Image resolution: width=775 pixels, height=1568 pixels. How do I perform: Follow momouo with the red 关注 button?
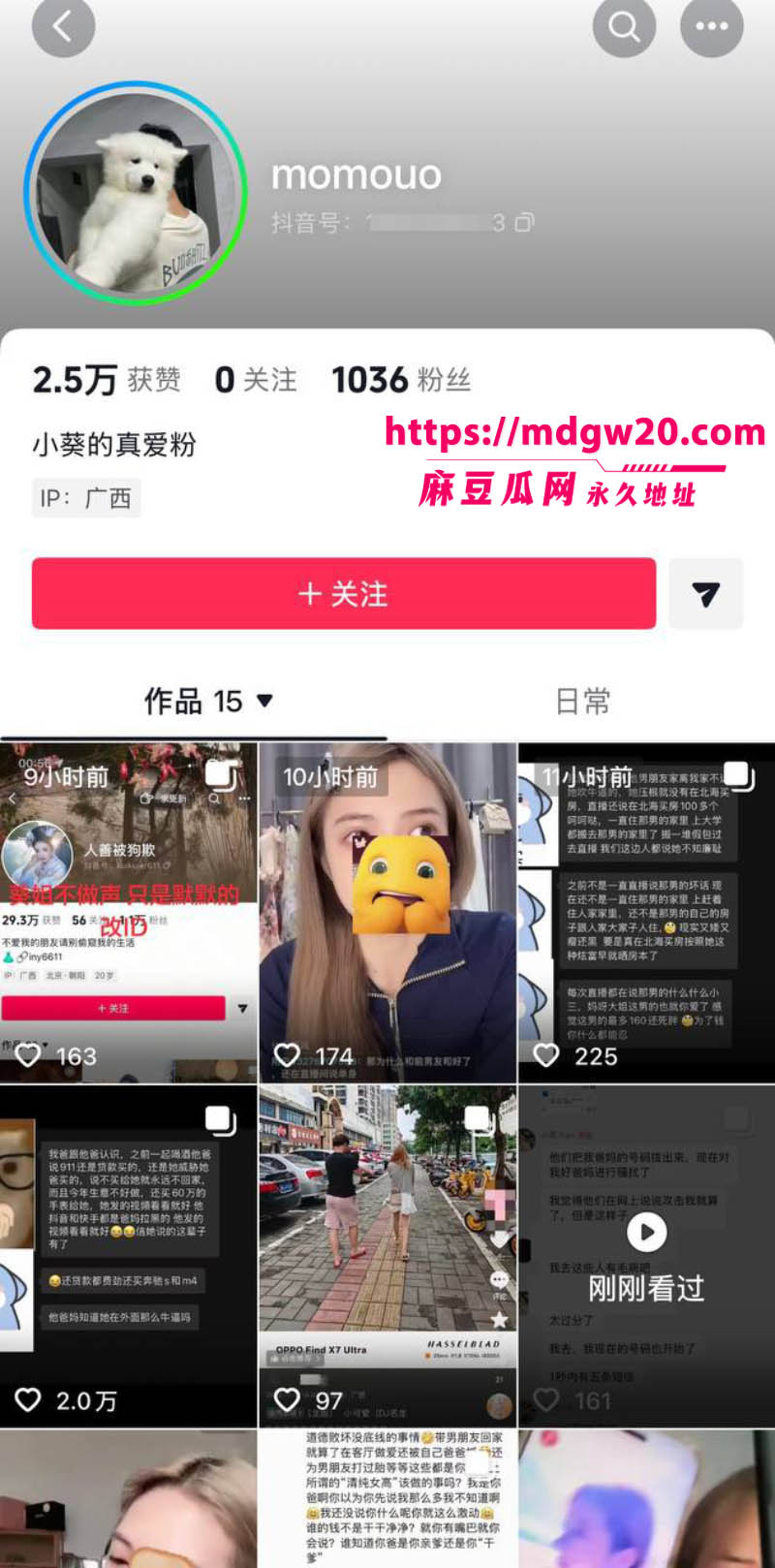pyautogui.click(x=344, y=593)
